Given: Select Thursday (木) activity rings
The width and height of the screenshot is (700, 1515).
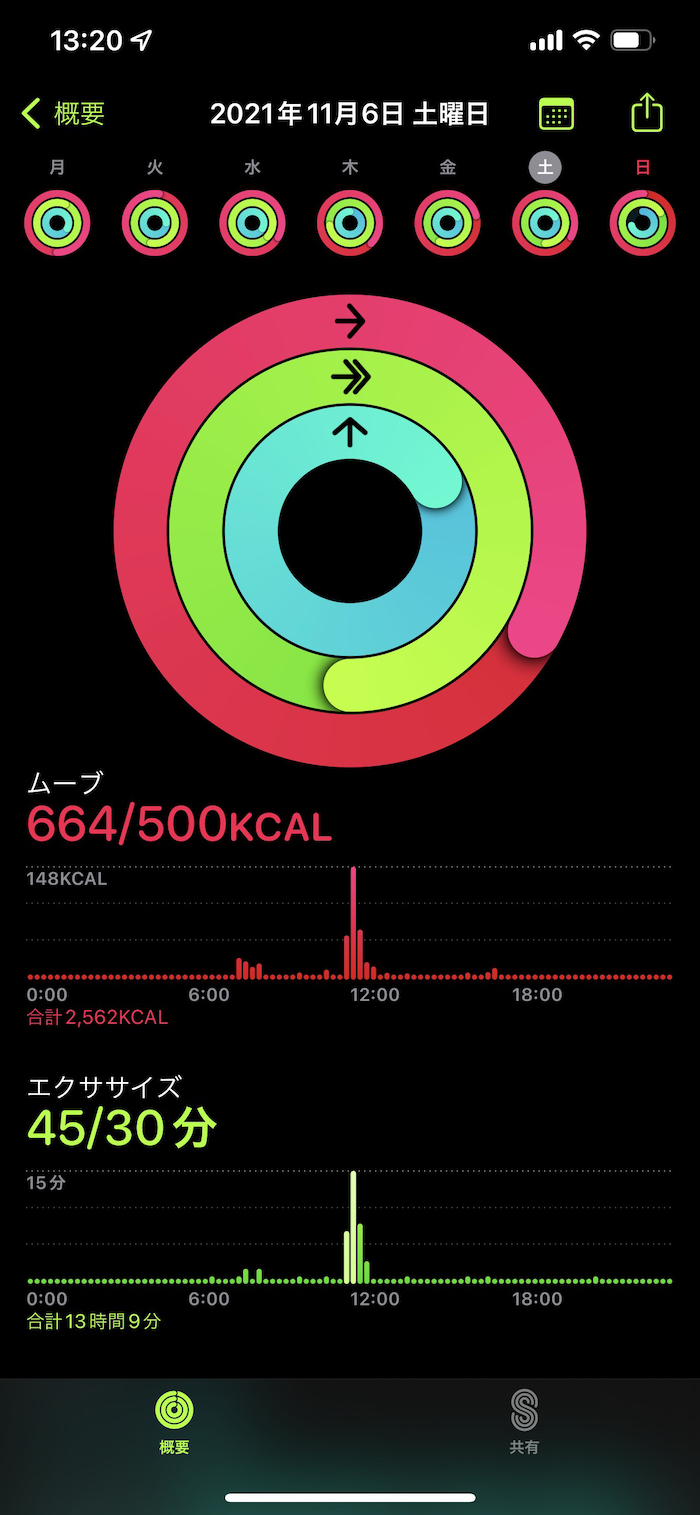Looking at the screenshot, I should [x=350, y=222].
